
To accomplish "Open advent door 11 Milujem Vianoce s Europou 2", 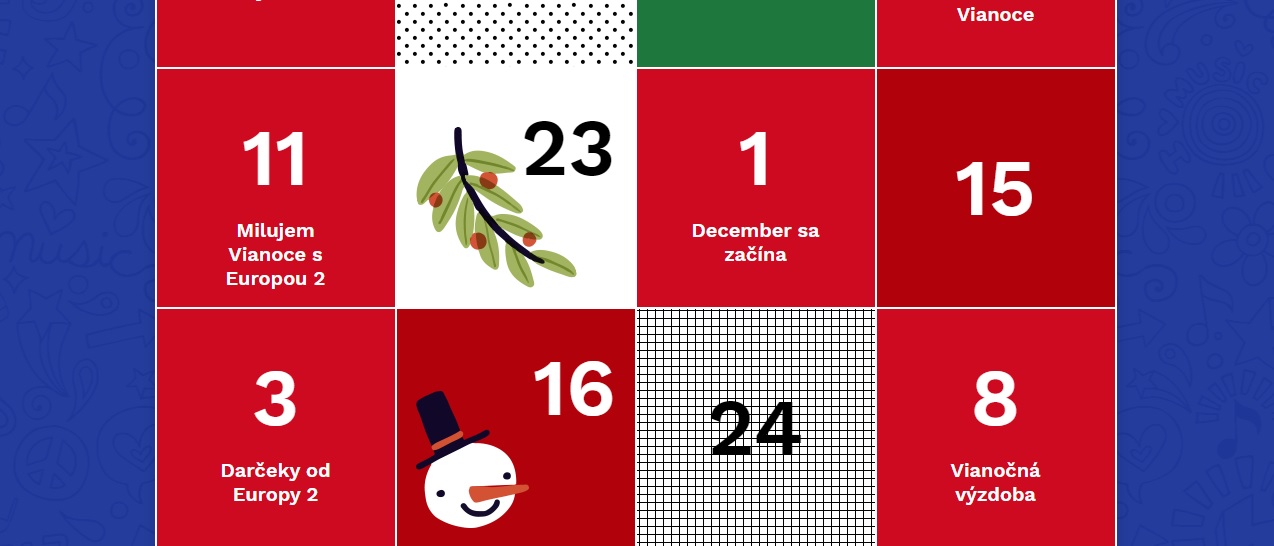I will click(276, 188).
